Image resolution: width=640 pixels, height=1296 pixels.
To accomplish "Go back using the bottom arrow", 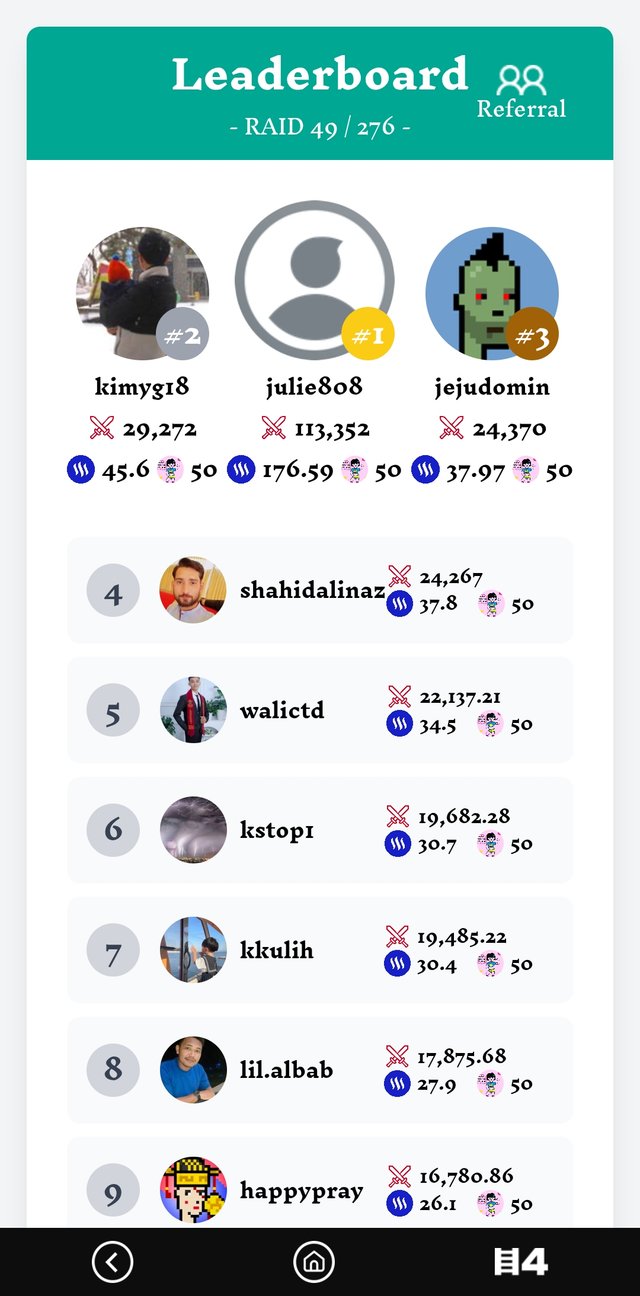I will 112,1262.
